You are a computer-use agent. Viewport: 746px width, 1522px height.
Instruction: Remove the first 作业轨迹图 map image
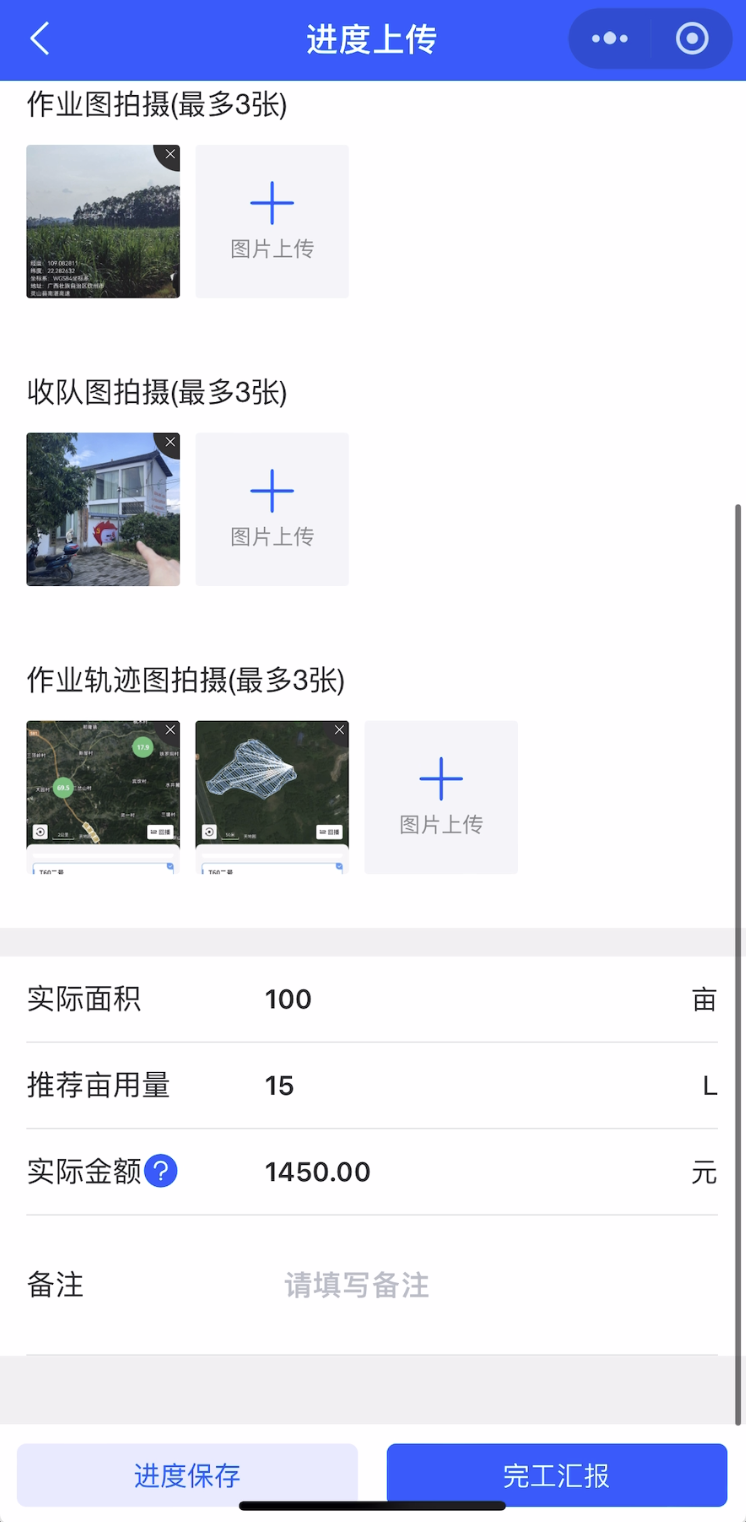point(169,729)
